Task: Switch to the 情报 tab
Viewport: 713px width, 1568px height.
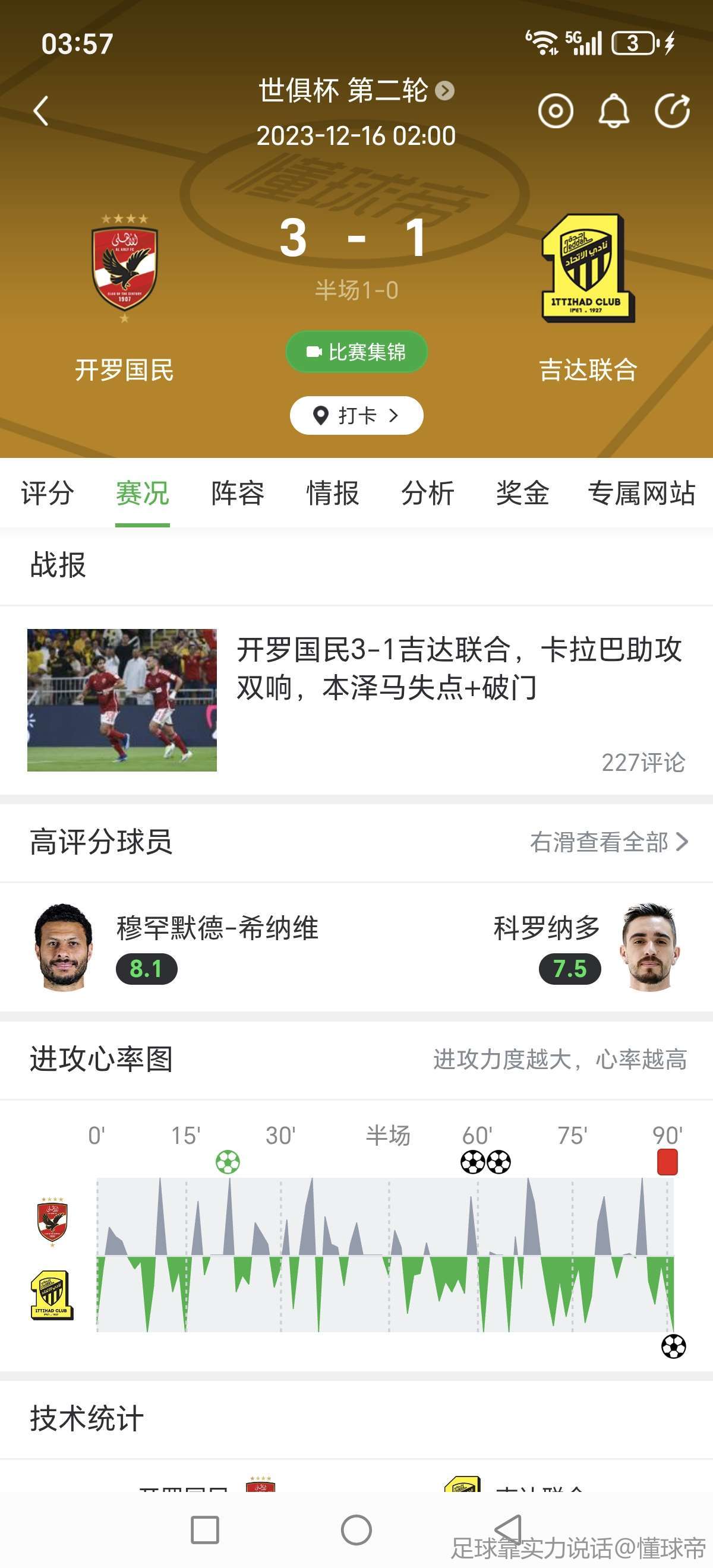Action: click(x=333, y=493)
